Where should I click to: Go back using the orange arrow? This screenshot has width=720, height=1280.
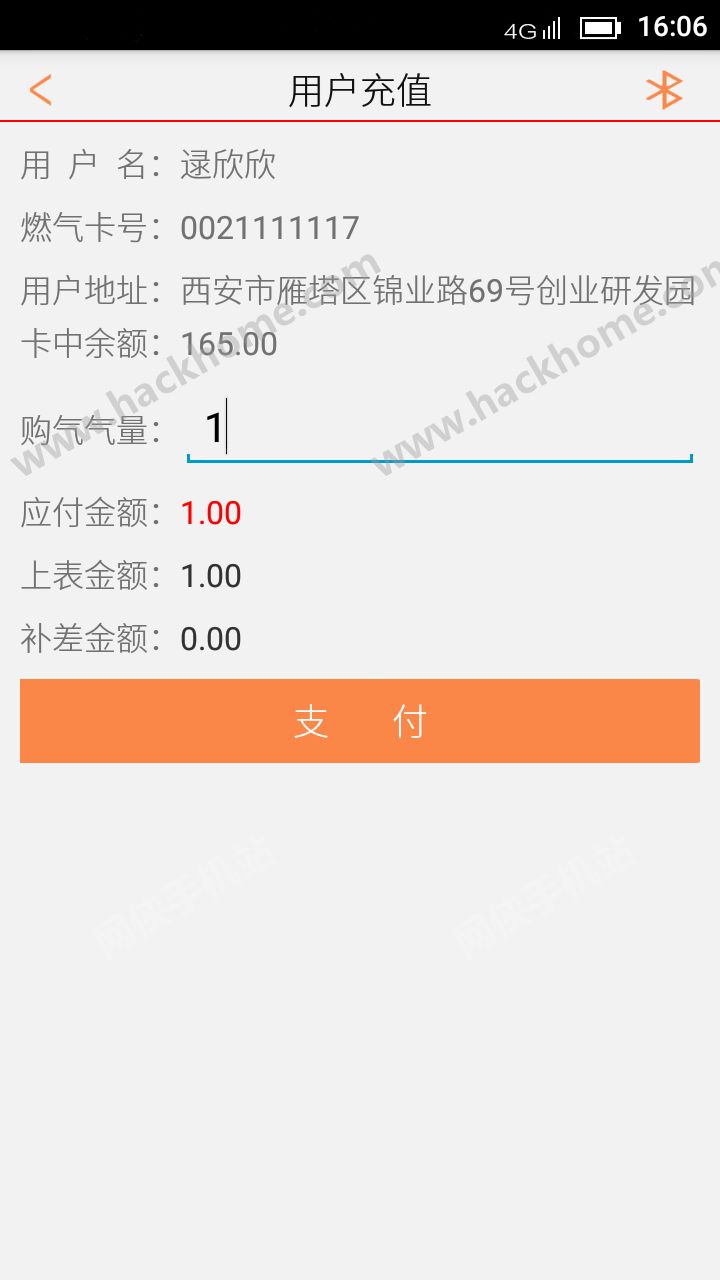[x=40, y=90]
